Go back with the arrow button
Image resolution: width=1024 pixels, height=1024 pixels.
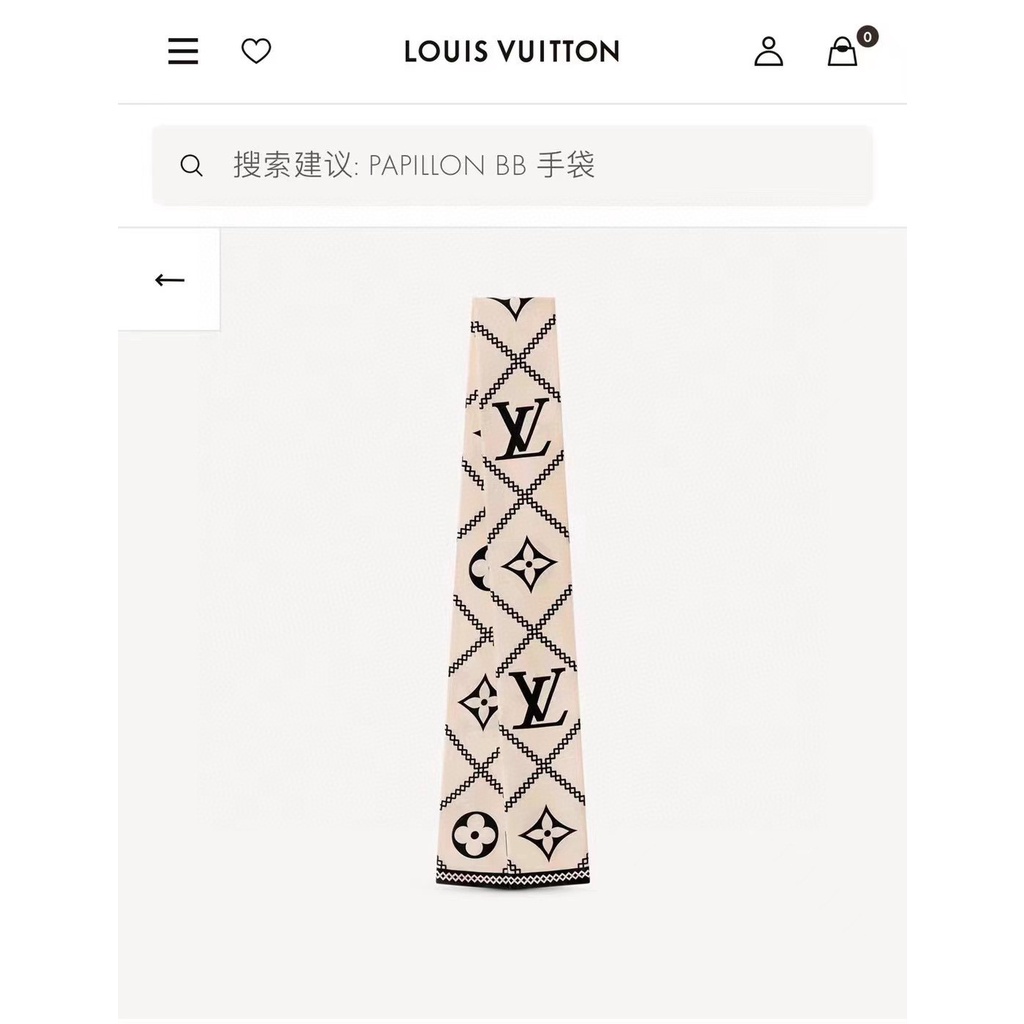(169, 280)
